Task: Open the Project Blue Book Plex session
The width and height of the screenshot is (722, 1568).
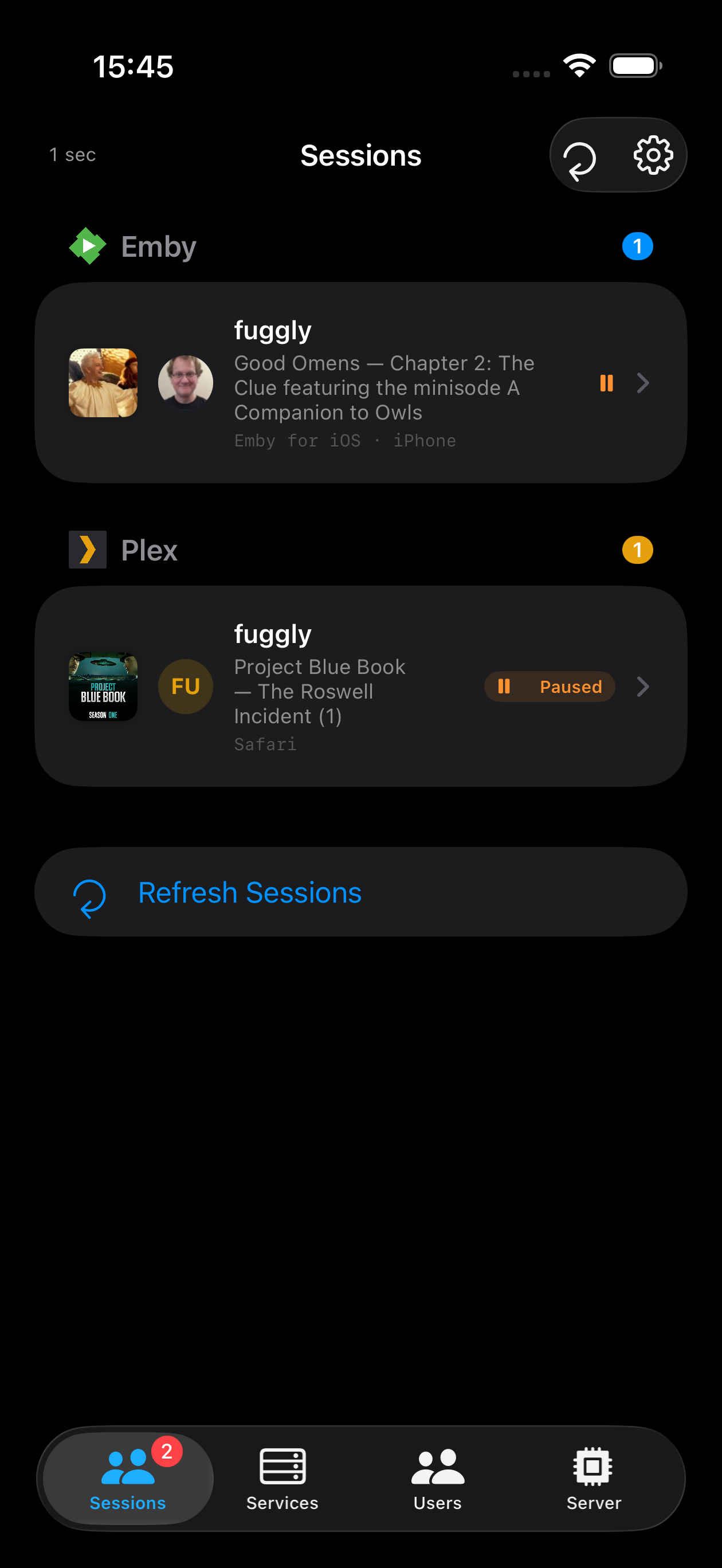Action: coord(361,686)
